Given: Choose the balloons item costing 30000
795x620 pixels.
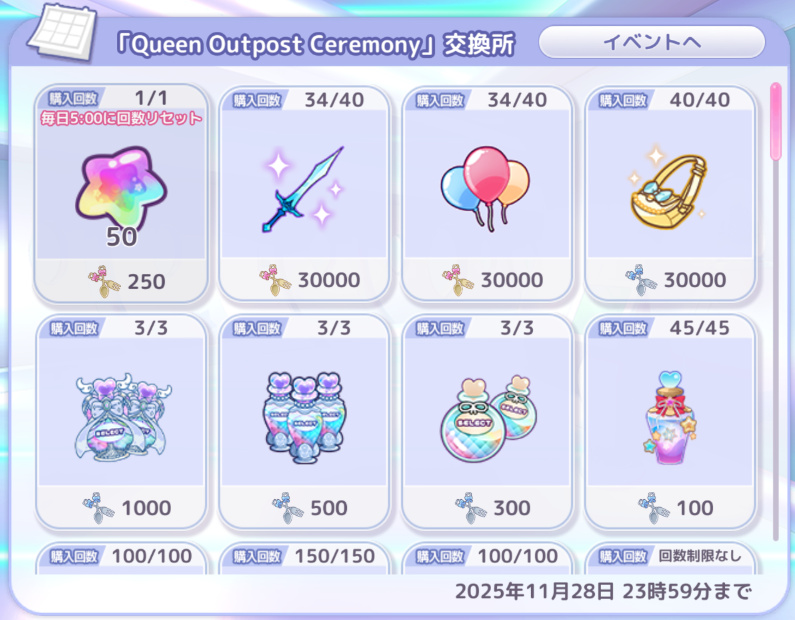Looking at the screenshot, I should tap(487, 194).
